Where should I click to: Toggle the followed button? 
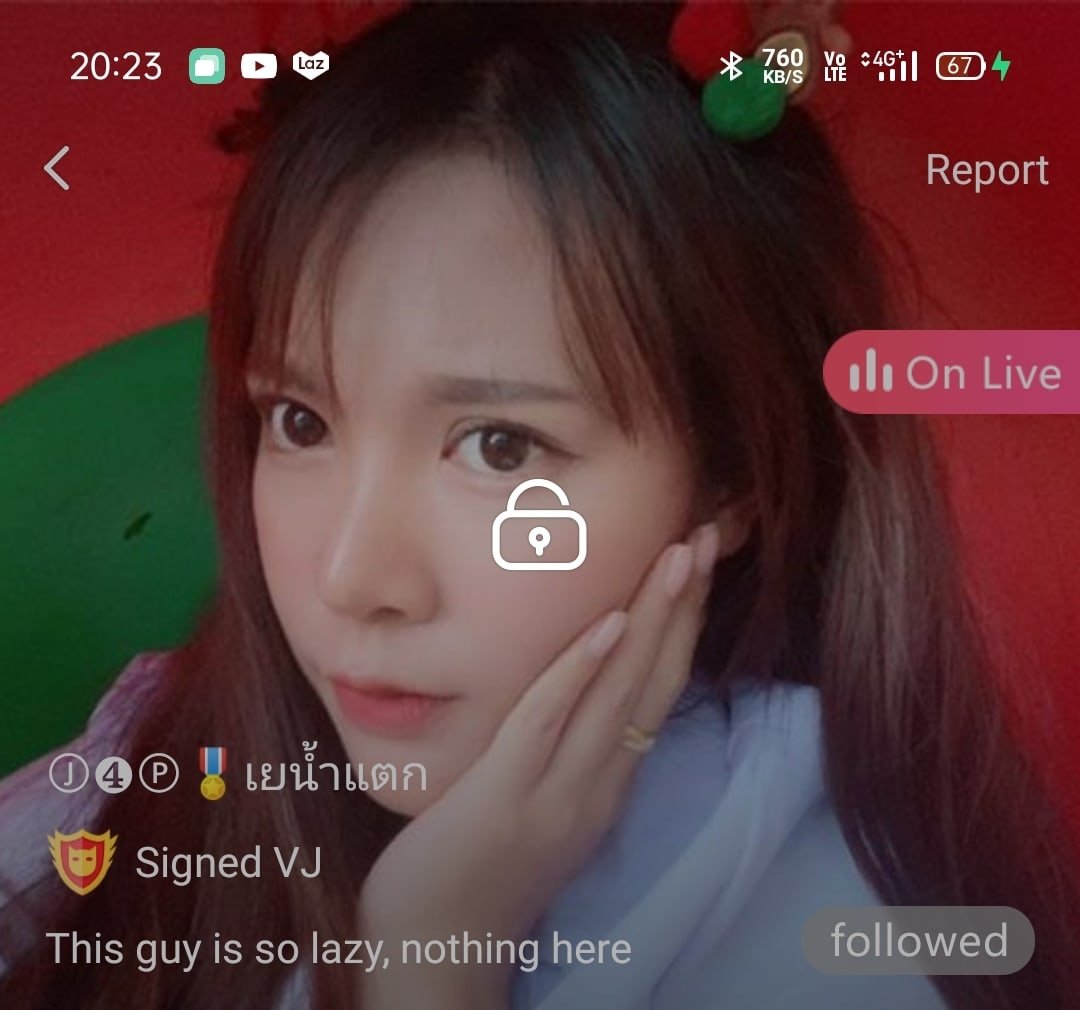pyautogui.click(x=918, y=940)
